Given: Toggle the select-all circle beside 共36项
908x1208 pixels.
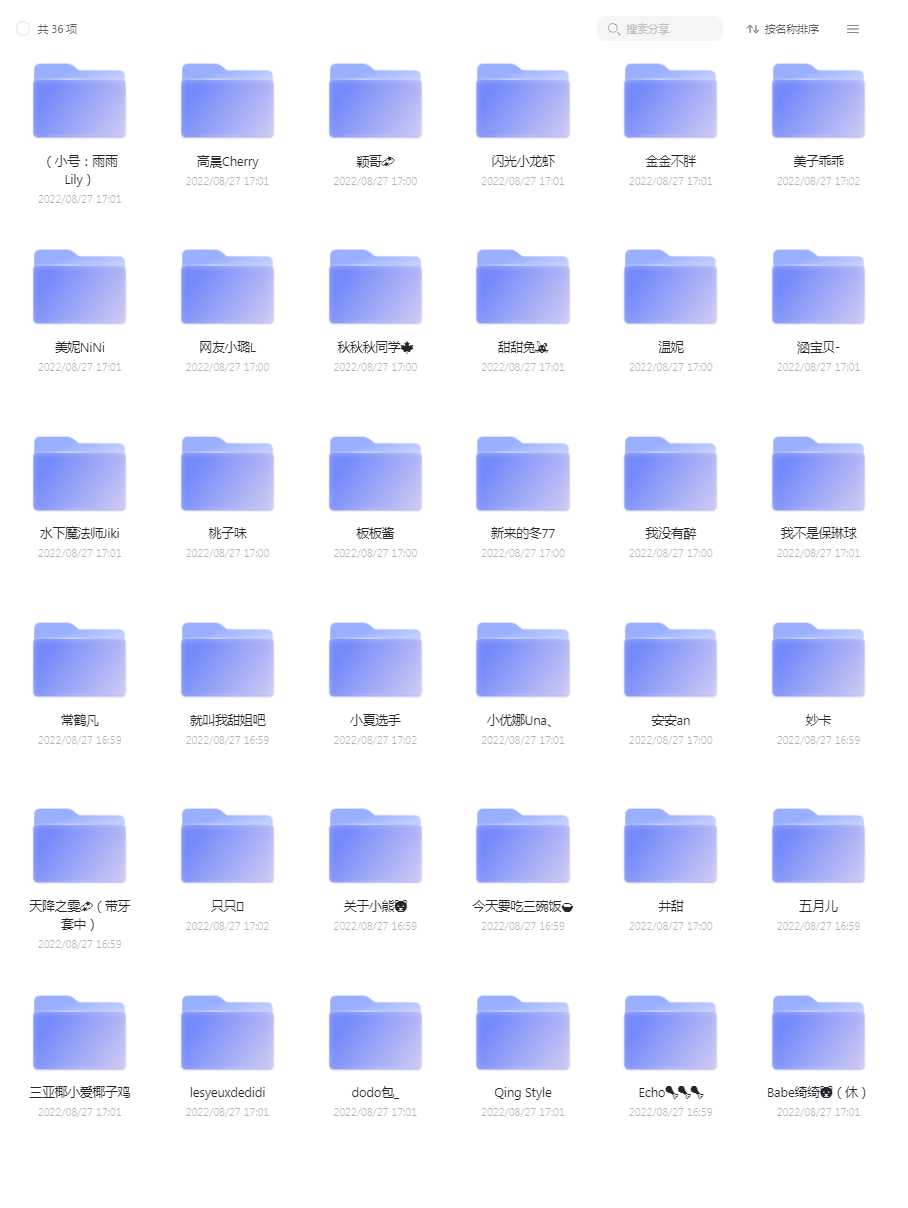Looking at the screenshot, I should (x=23, y=29).
